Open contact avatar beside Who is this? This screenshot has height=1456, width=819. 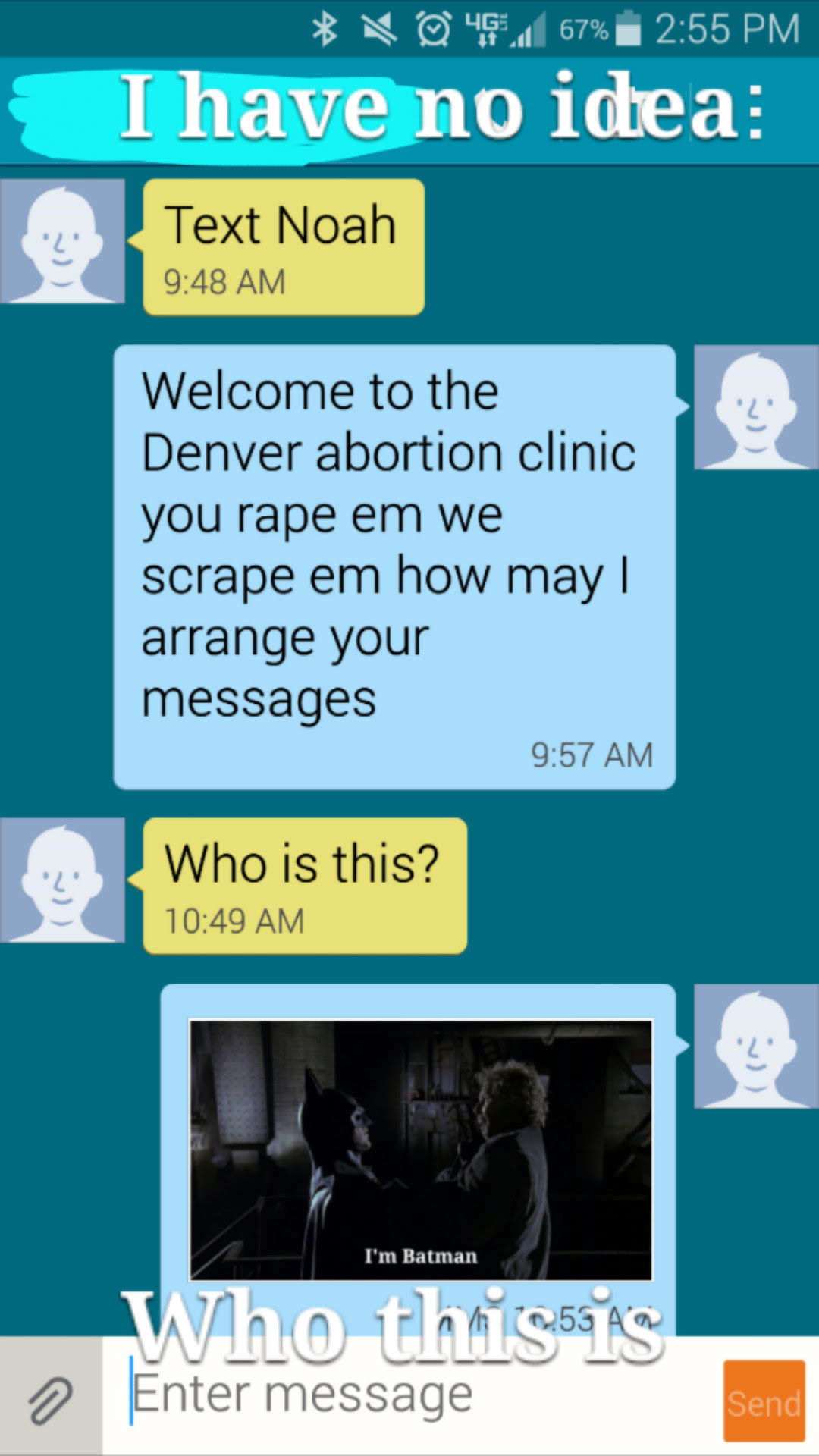click(62, 880)
